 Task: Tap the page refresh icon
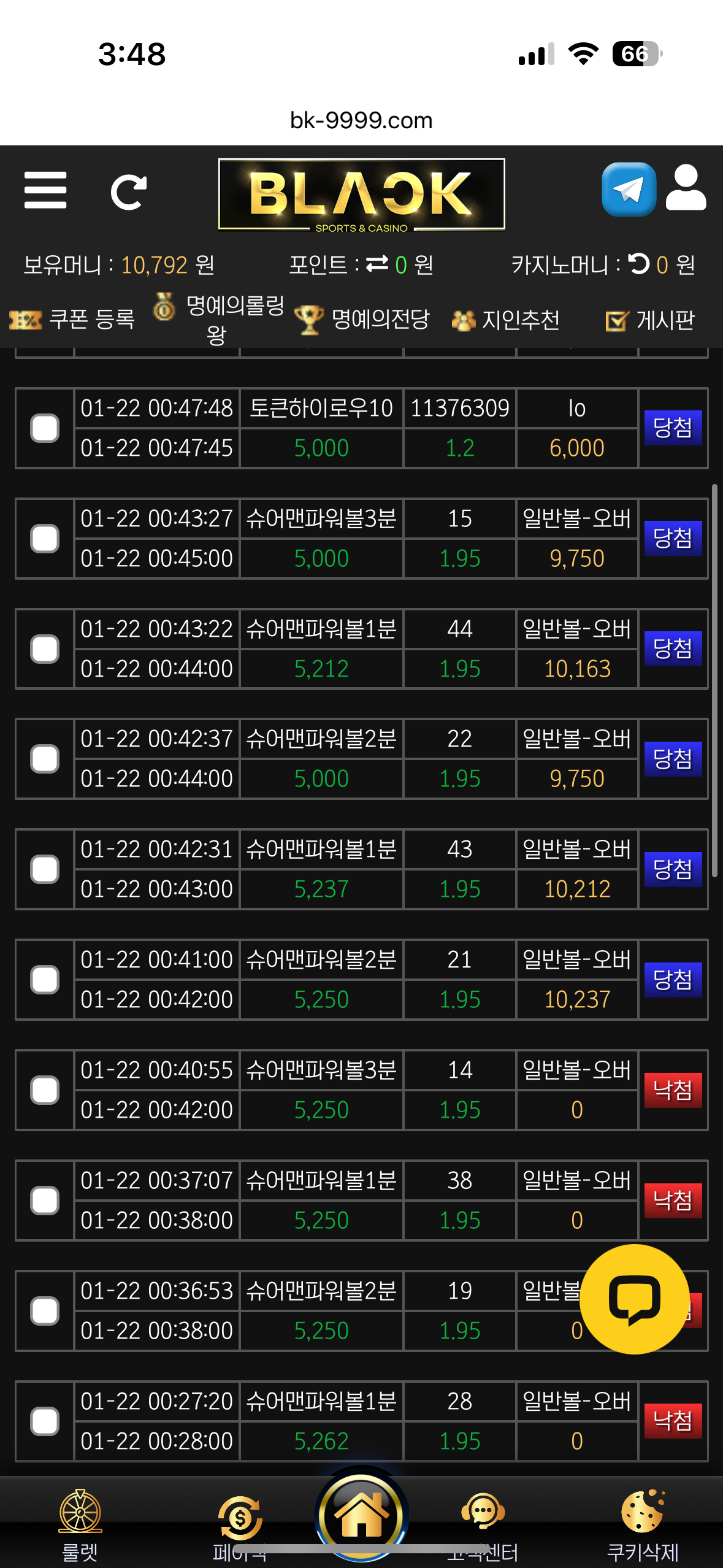click(129, 192)
